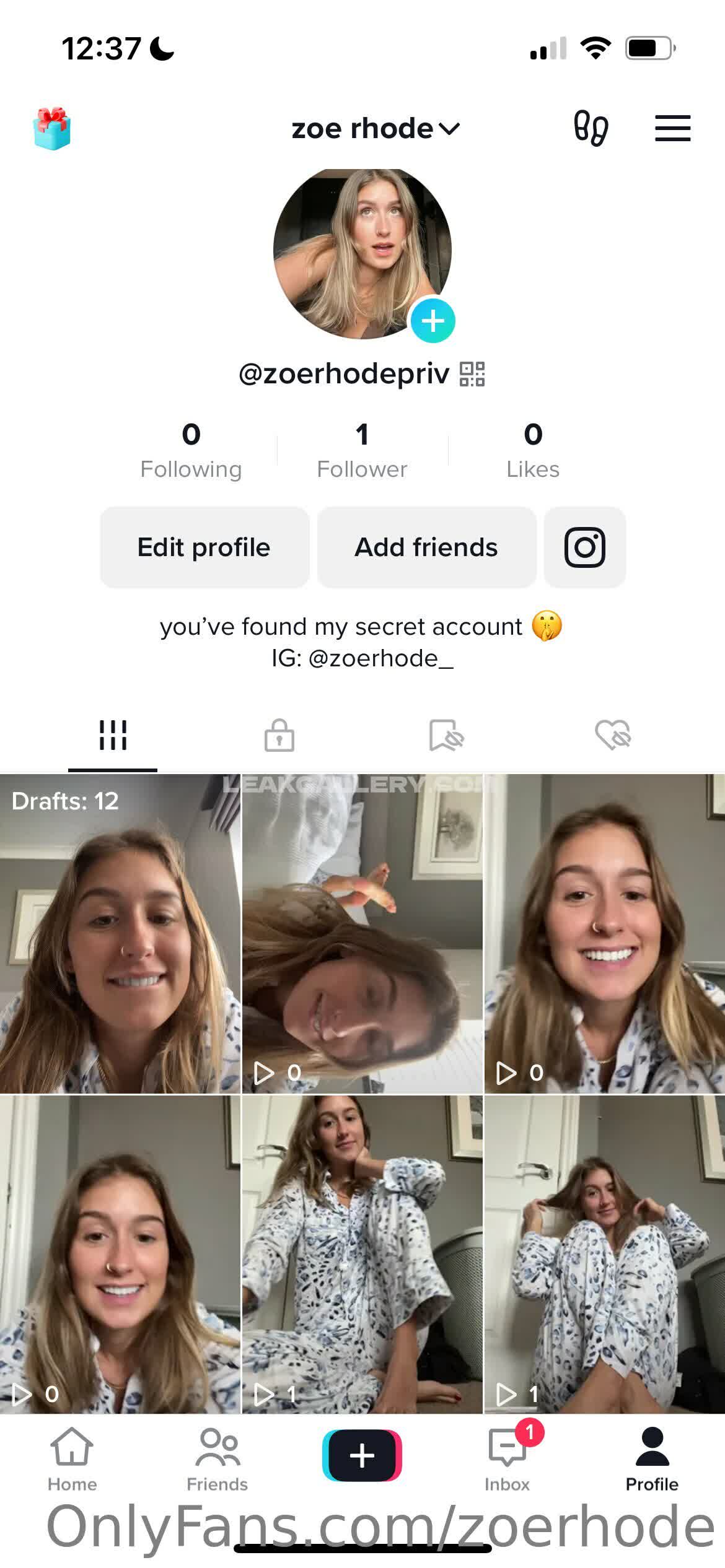Tap the plus badge on the profile photo

coord(433,321)
